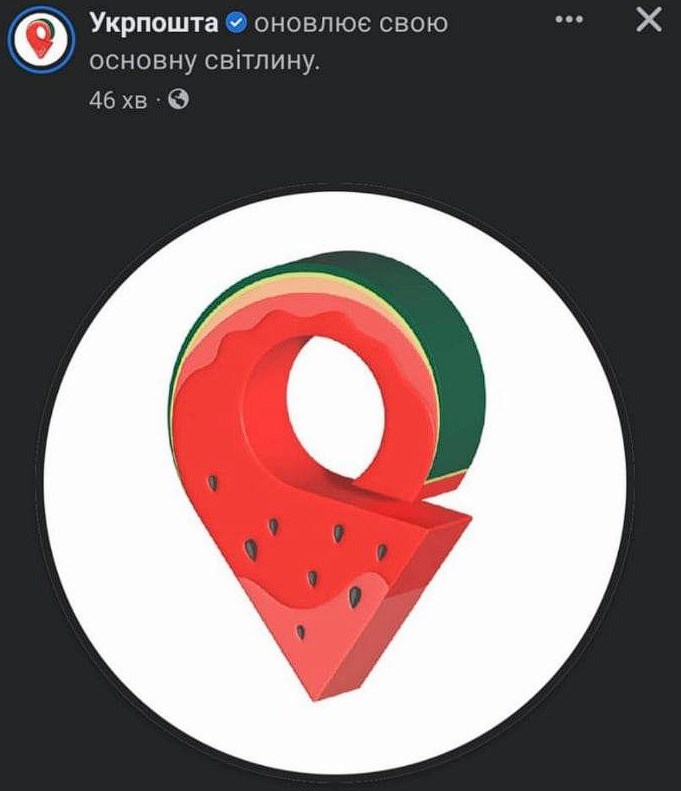
Task: Close the post with the X
Action: coord(649,19)
